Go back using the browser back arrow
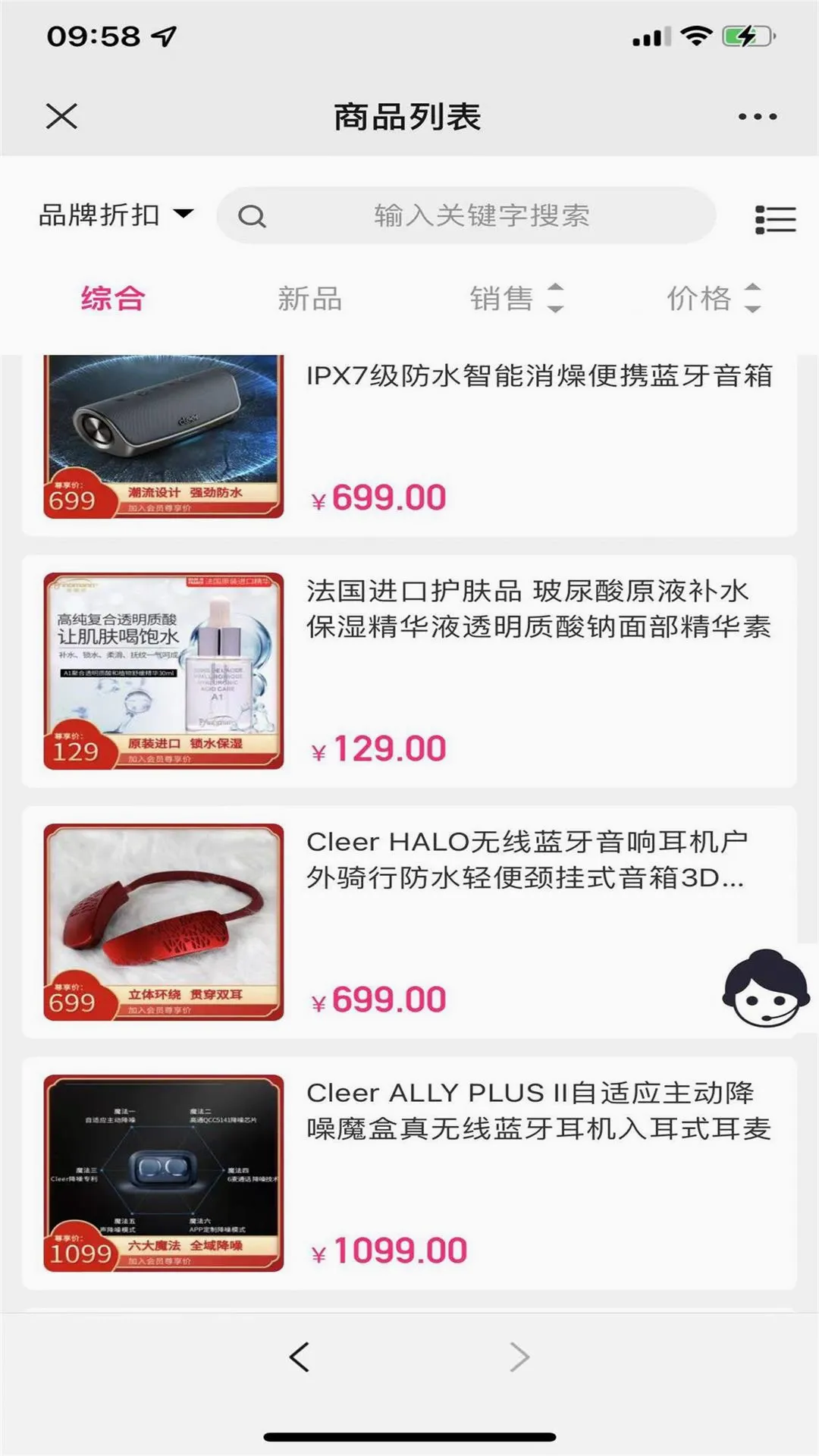The image size is (819, 1456). (300, 1357)
